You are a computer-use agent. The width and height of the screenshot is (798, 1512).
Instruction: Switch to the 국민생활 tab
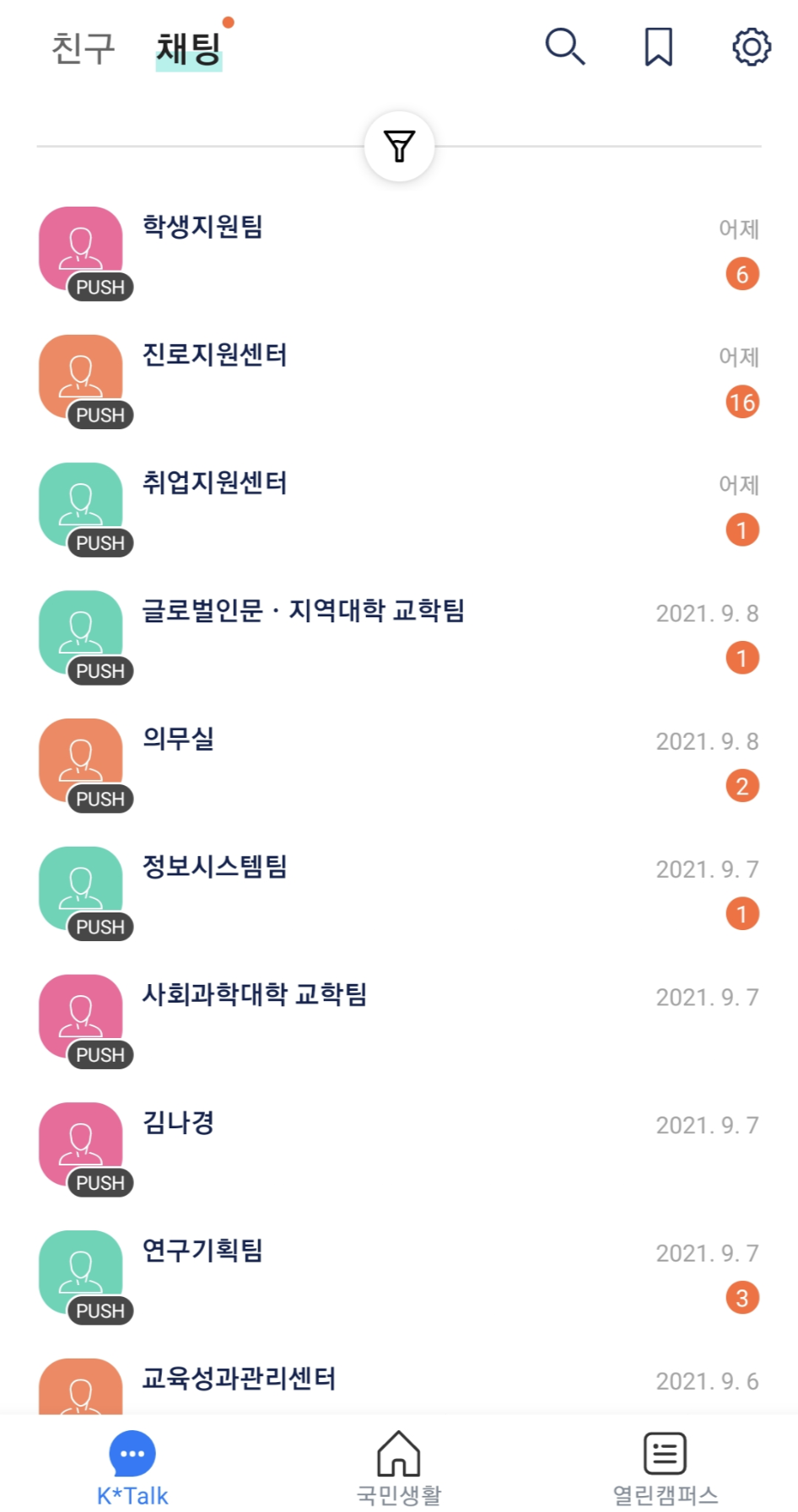coord(399,1468)
